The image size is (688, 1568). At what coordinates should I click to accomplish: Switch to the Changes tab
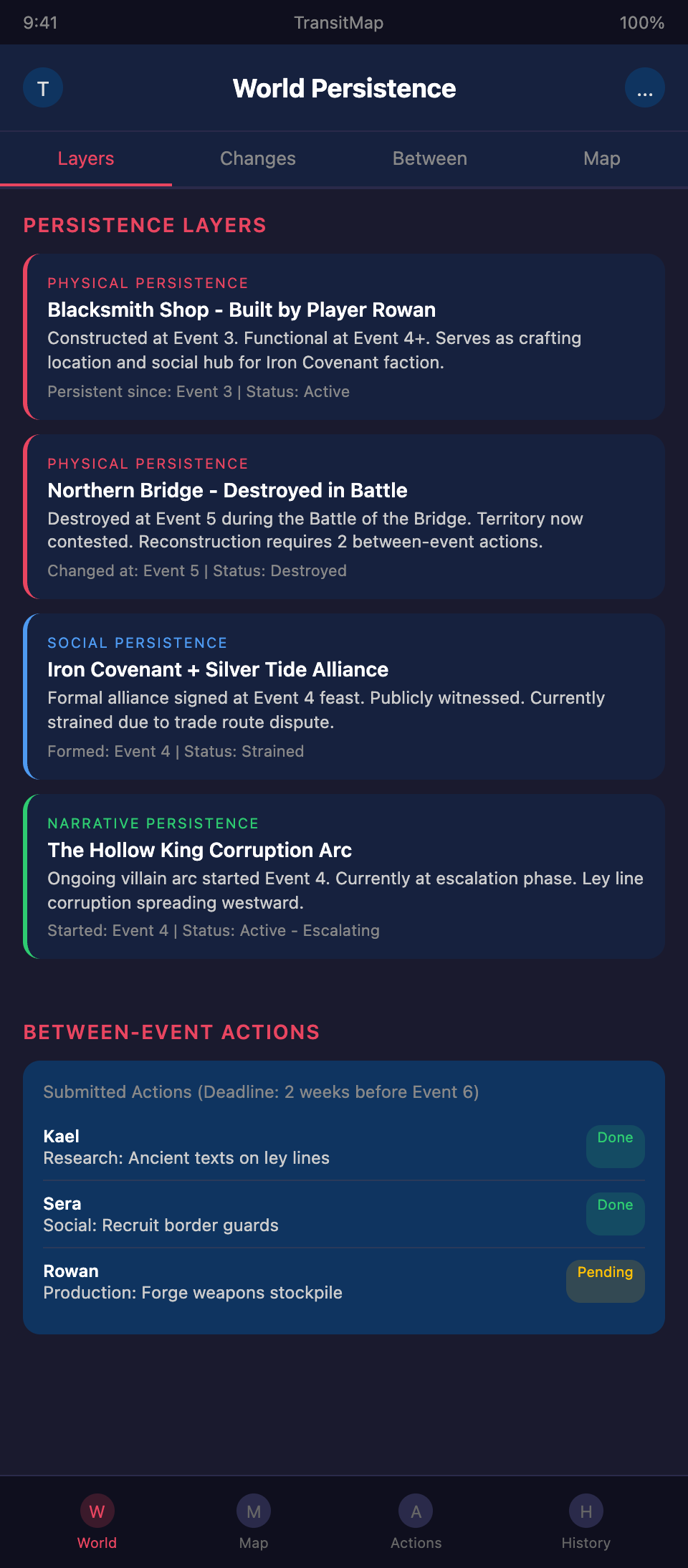point(258,158)
